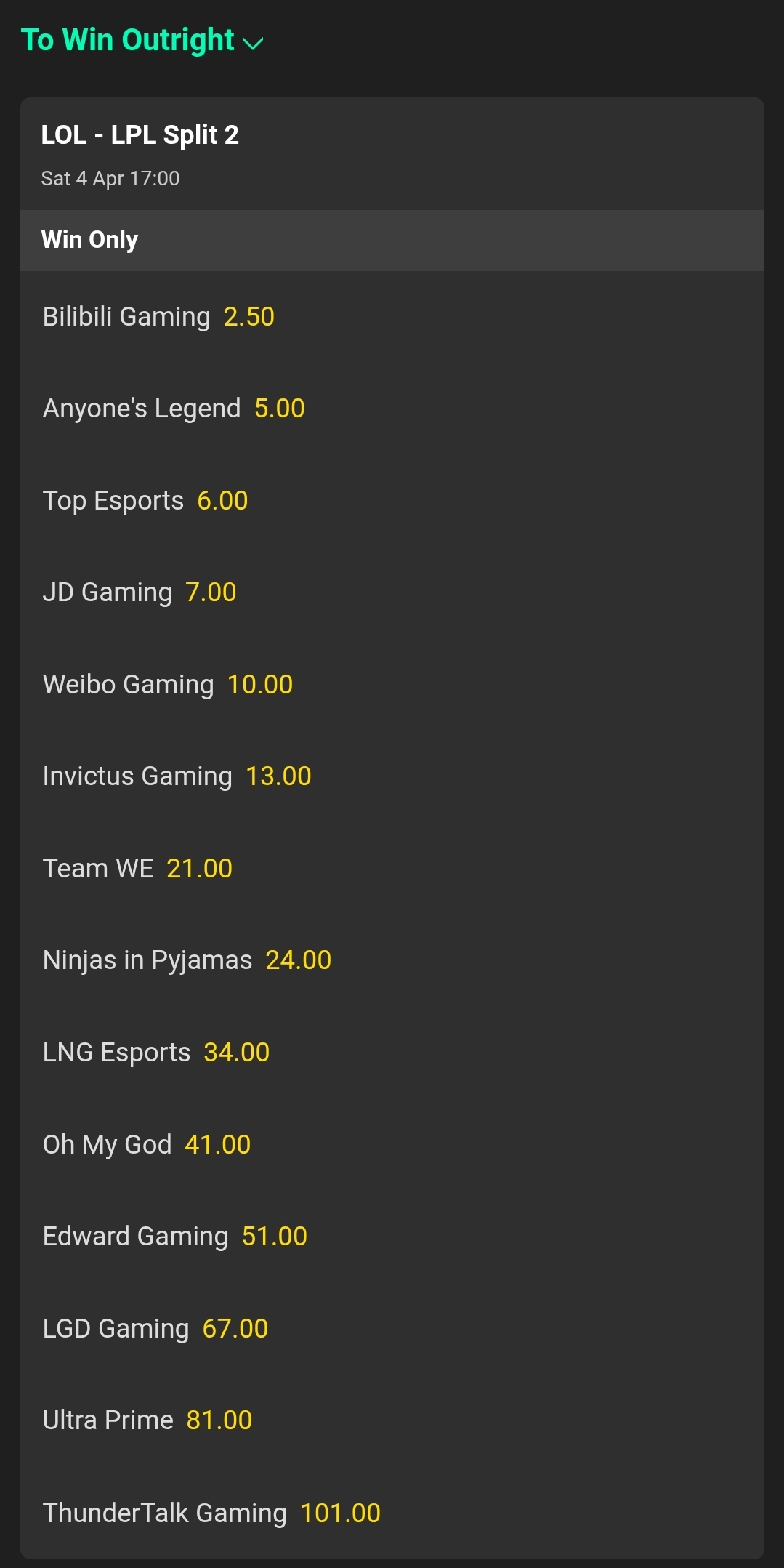Choose Ultra Prime odds 81.00
The width and height of the screenshot is (784, 1568).
[392, 1420]
